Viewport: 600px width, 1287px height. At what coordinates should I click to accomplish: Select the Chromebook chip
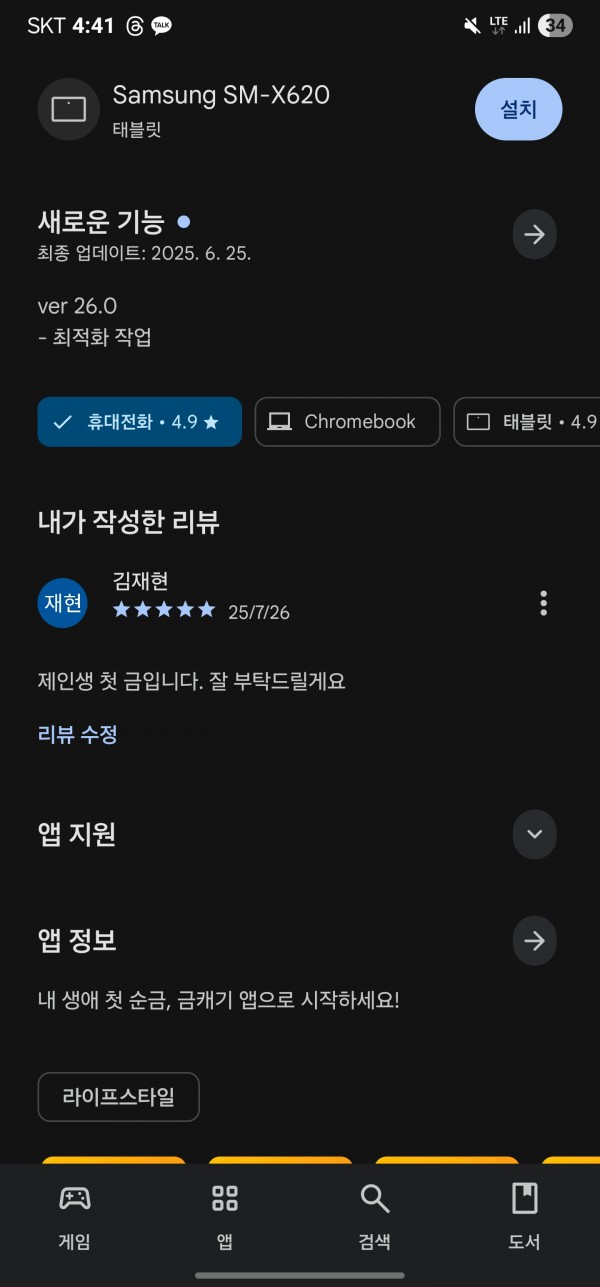[x=347, y=422]
